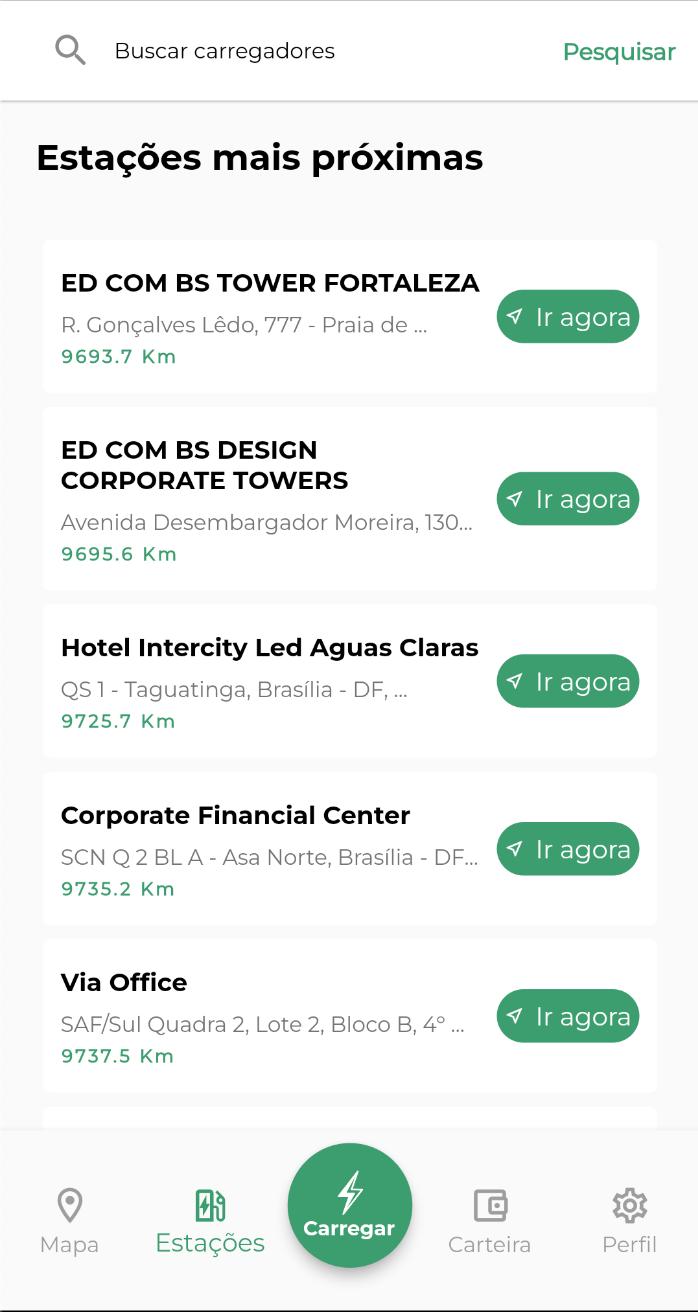Image resolution: width=698 pixels, height=1312 pixels.
Task: Switch to the Mapa tab
Action: pos(69,1221)
